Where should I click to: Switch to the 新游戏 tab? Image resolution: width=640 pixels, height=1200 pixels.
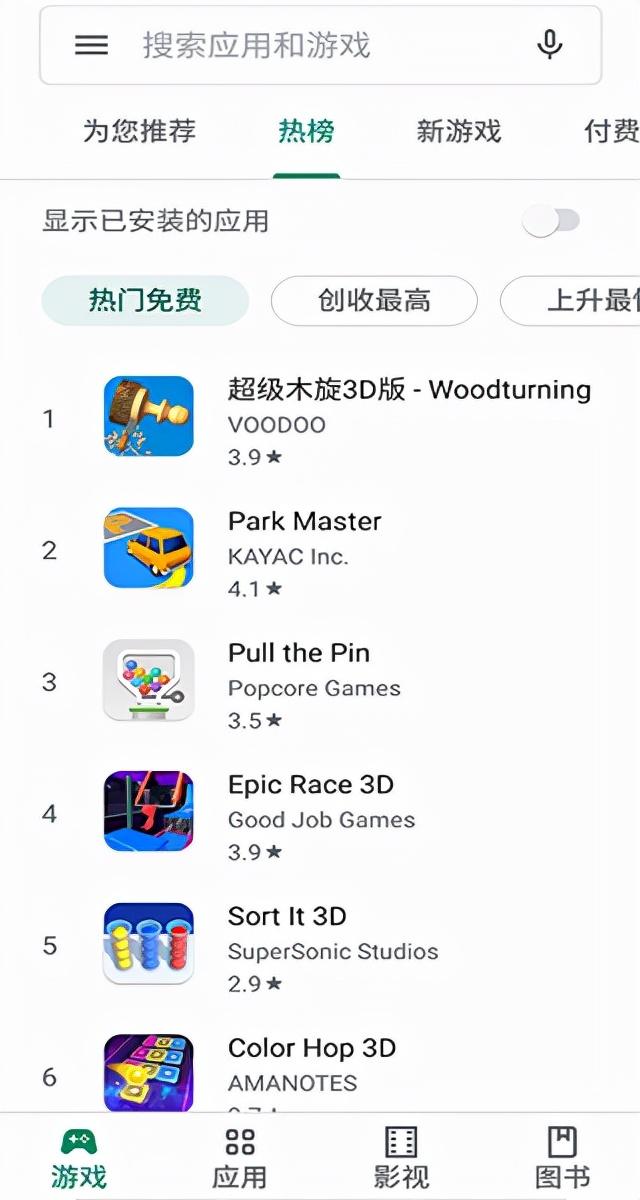(x=459, y=131)
